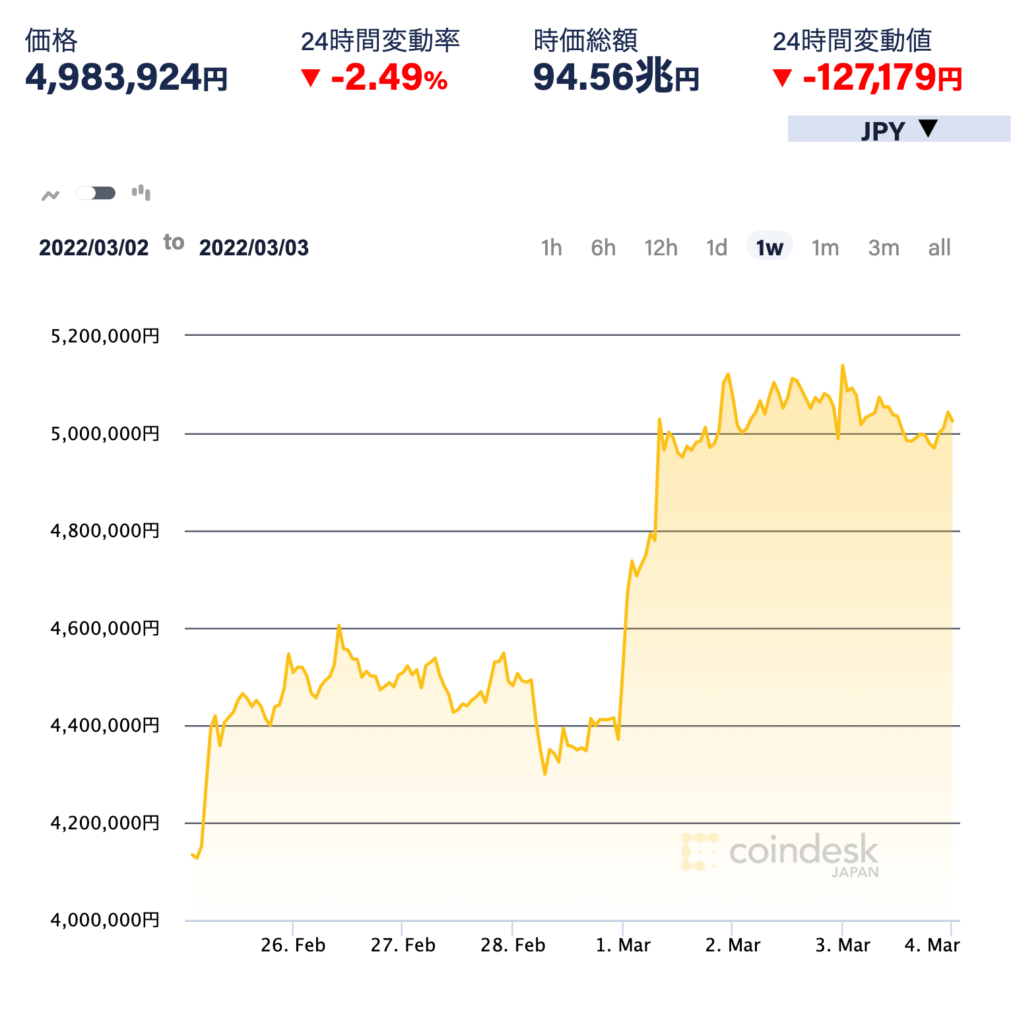This screenshot has width=1011, height=1024.
Task: Select the 1w time range tab
Action: 769,247
